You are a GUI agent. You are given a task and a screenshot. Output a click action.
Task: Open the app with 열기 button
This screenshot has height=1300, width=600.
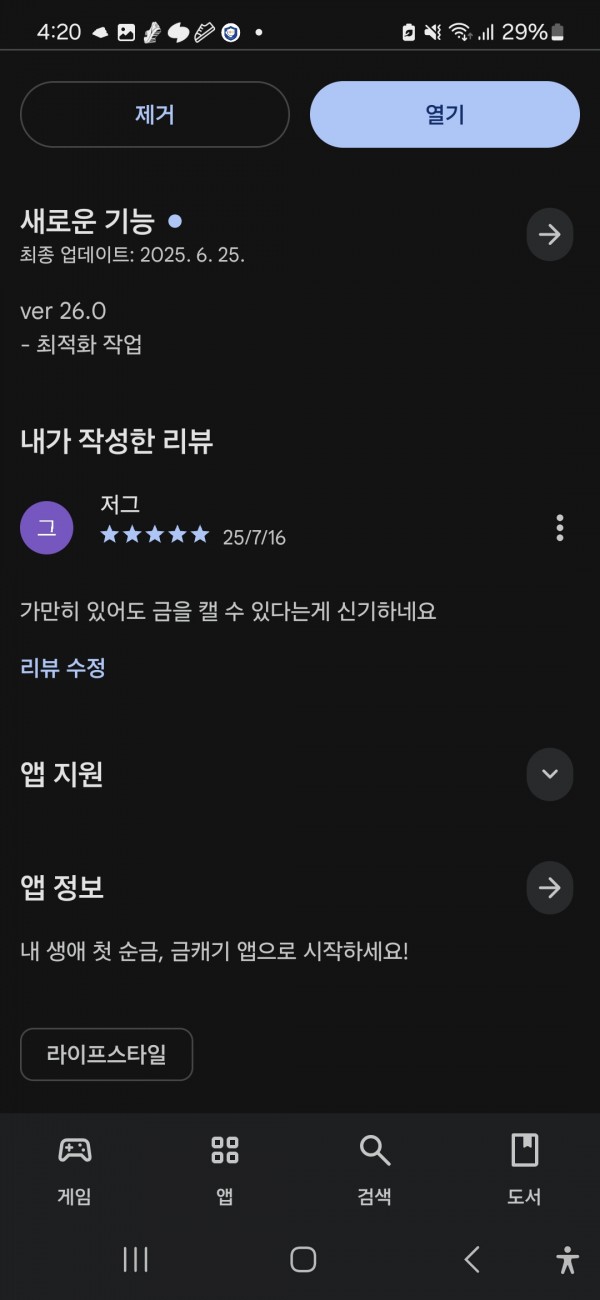coord(445,115)
